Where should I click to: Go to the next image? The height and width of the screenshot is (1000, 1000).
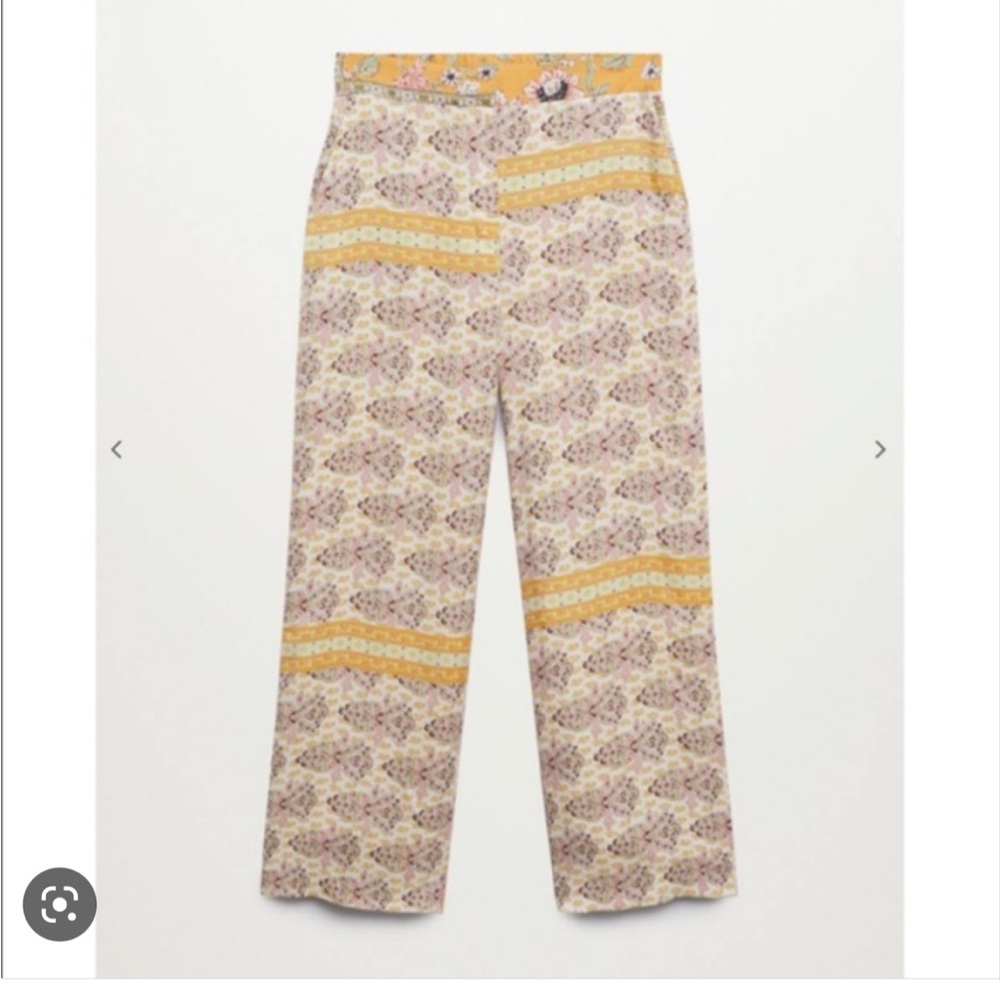[x=880, y=450]
